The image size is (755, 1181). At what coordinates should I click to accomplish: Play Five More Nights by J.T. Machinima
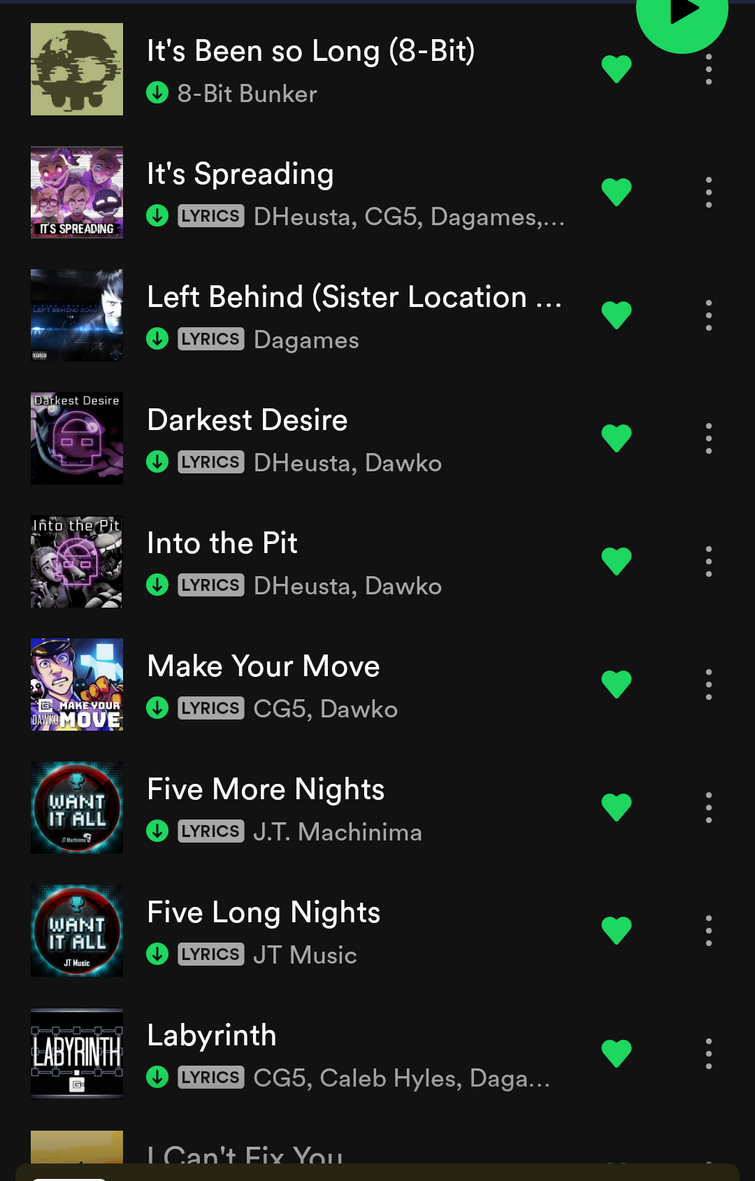pyautogui.click(x=265, y=790)
